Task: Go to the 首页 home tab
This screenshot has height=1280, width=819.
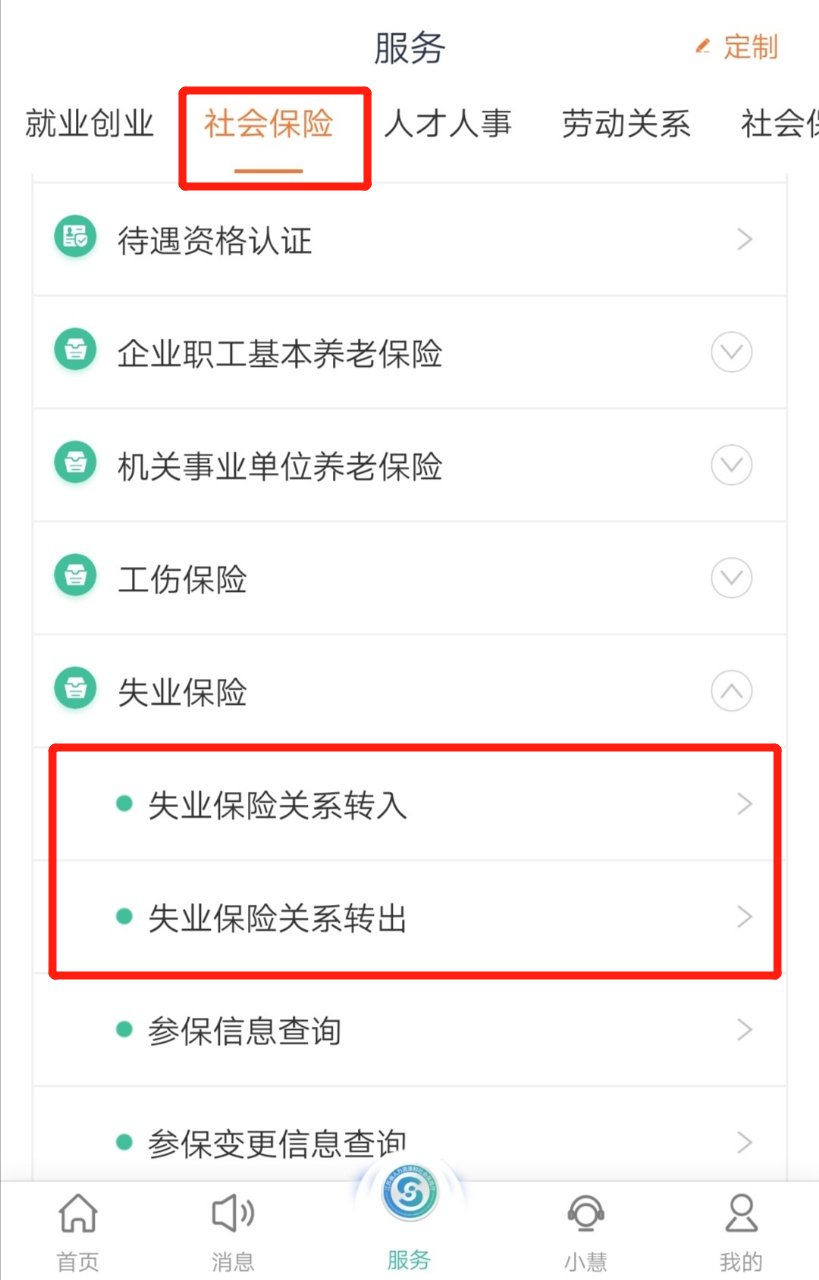Action: (78, 1231)
